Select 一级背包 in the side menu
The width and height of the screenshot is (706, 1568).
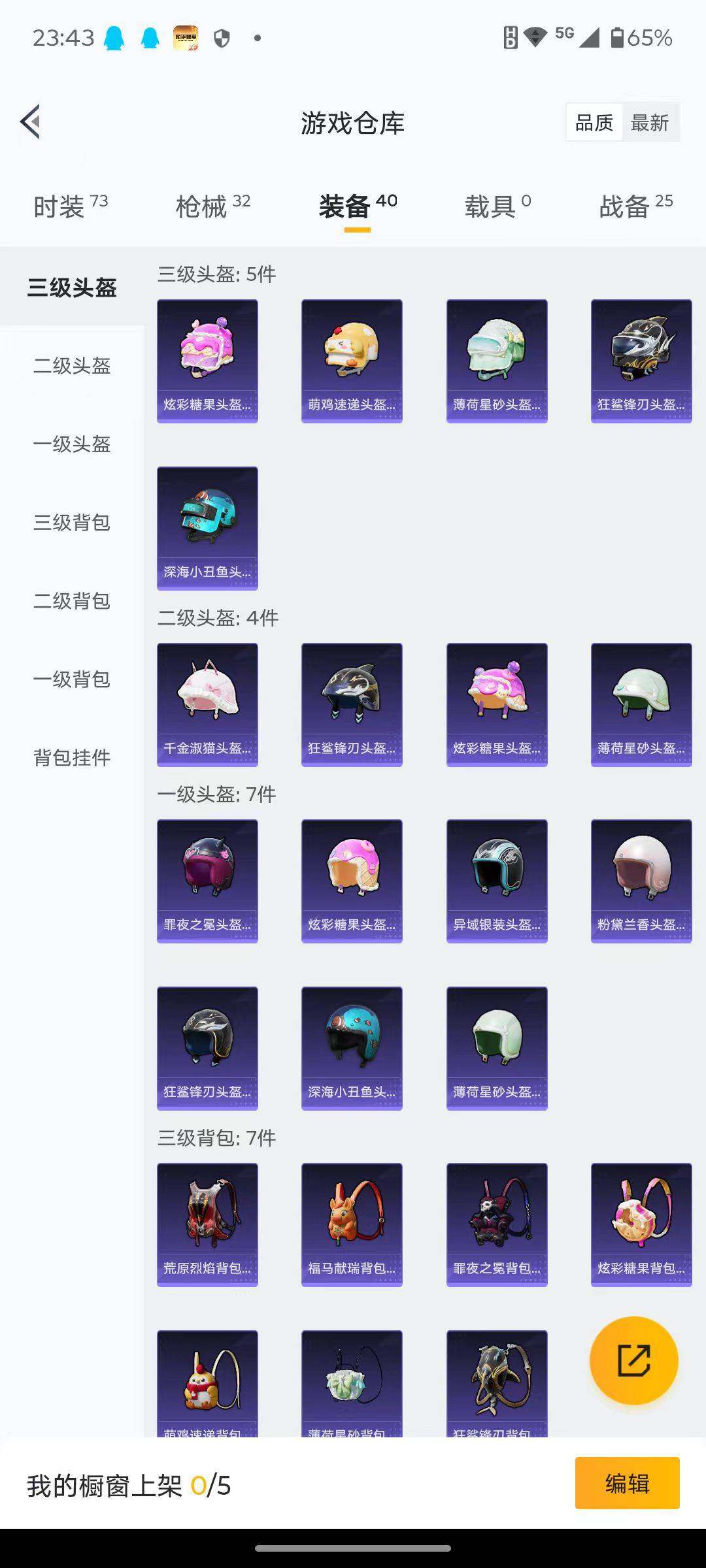point(72,679)
